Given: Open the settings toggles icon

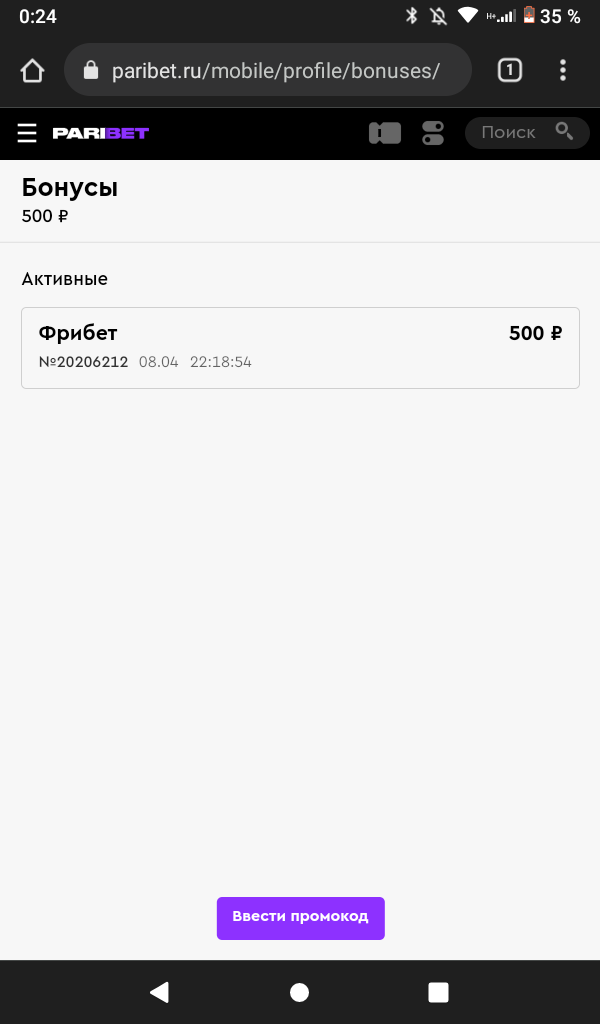Looking at the screenshot, I should [433, 133].
